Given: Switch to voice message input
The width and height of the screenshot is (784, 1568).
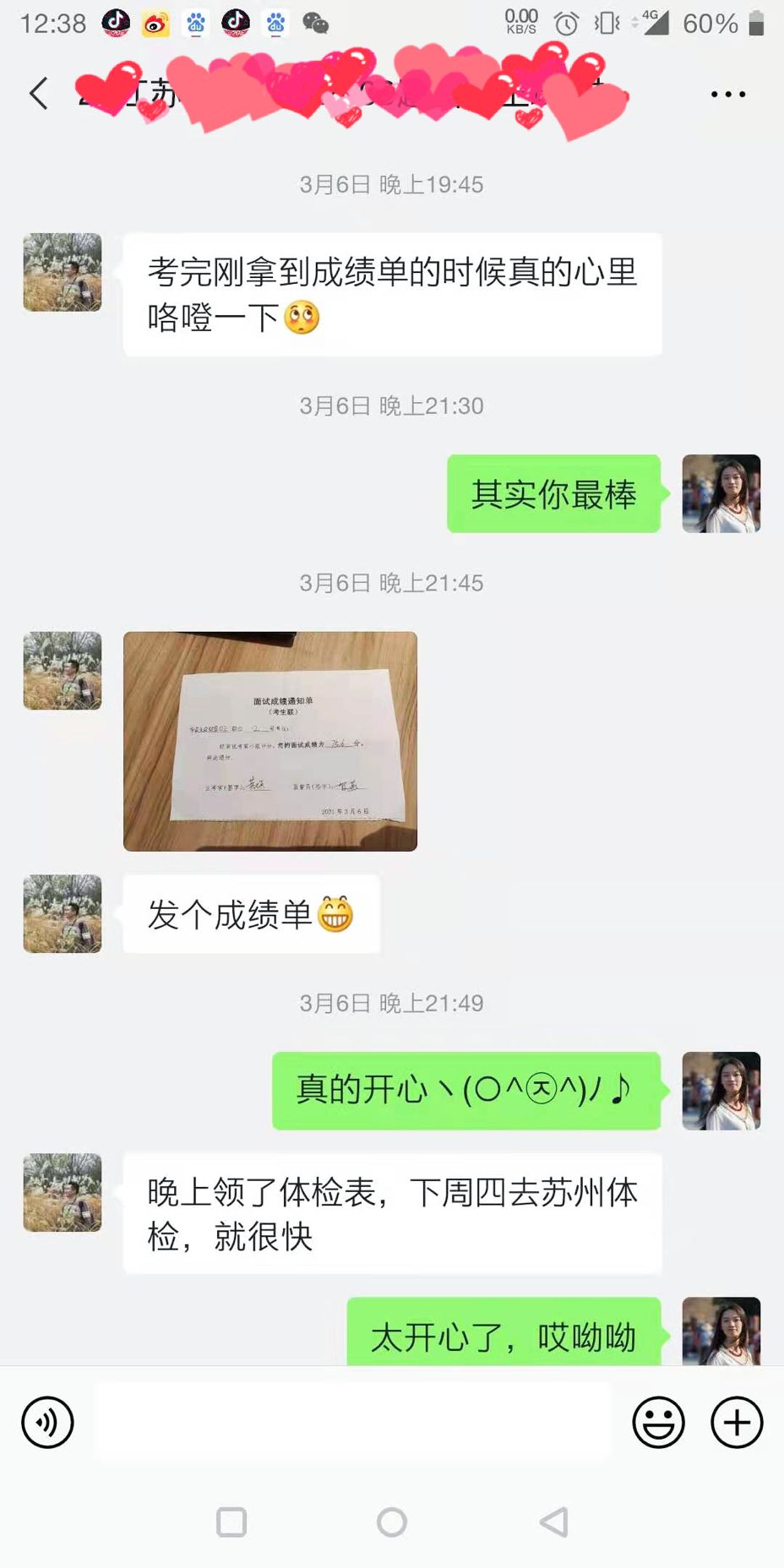Looking at the screenshot, I should (47, 1423).
